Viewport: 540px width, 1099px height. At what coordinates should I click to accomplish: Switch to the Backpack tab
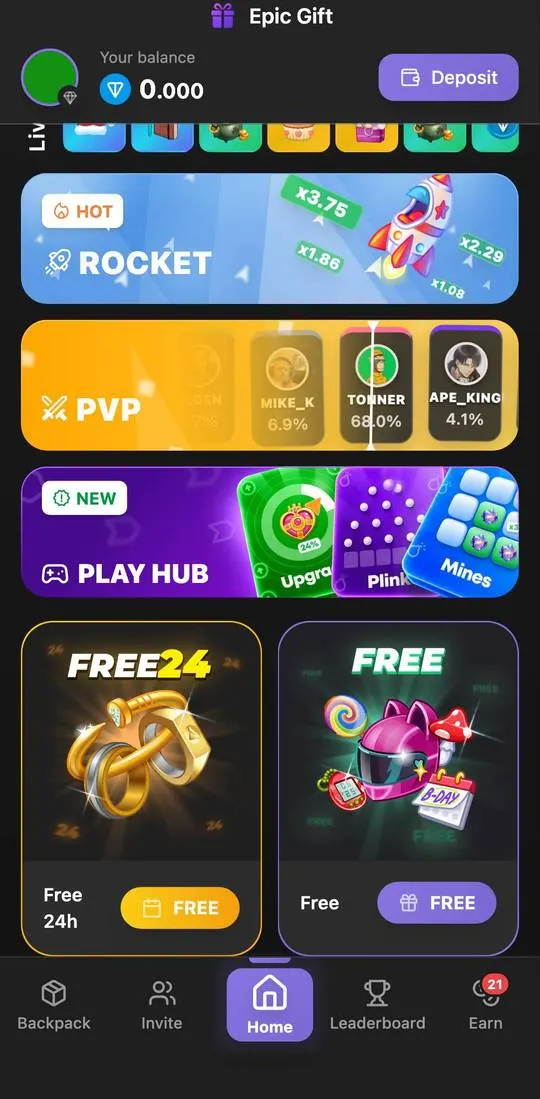pyautogui.click(x=54, y=1005)
